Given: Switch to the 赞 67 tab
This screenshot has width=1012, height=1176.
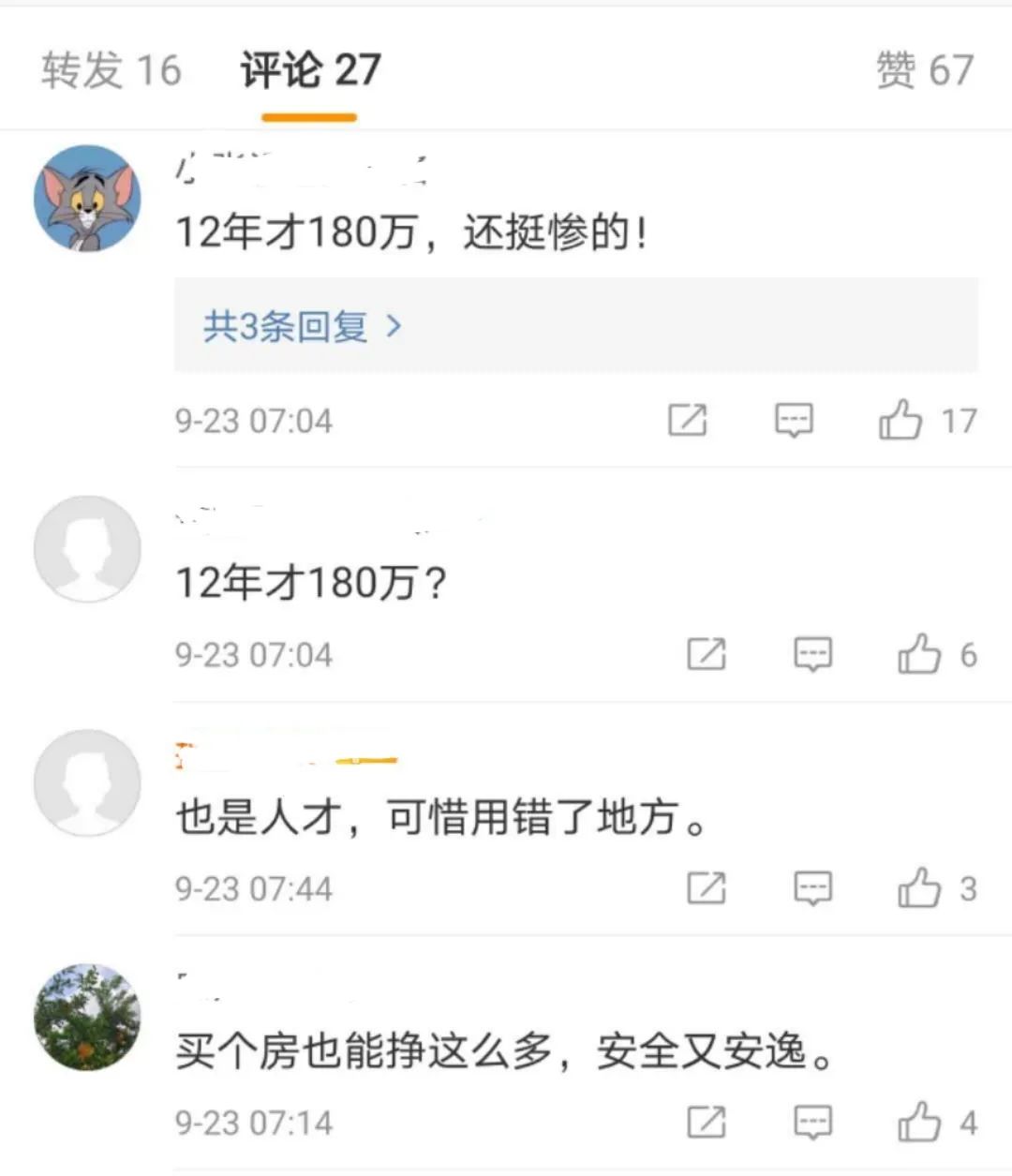Looking at the screenshot, I should pos(924,70).
